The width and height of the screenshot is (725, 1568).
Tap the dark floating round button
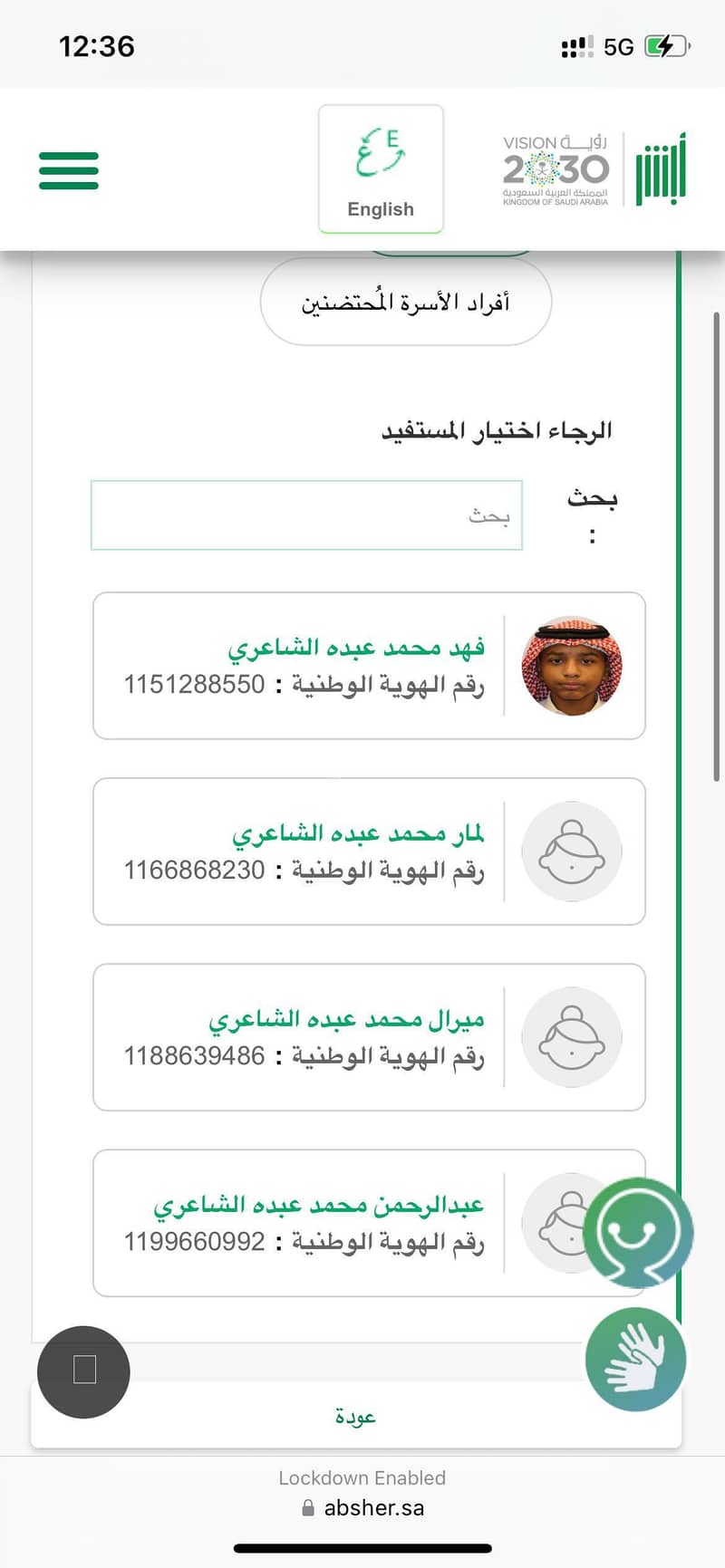click(x=83, y=1371)
